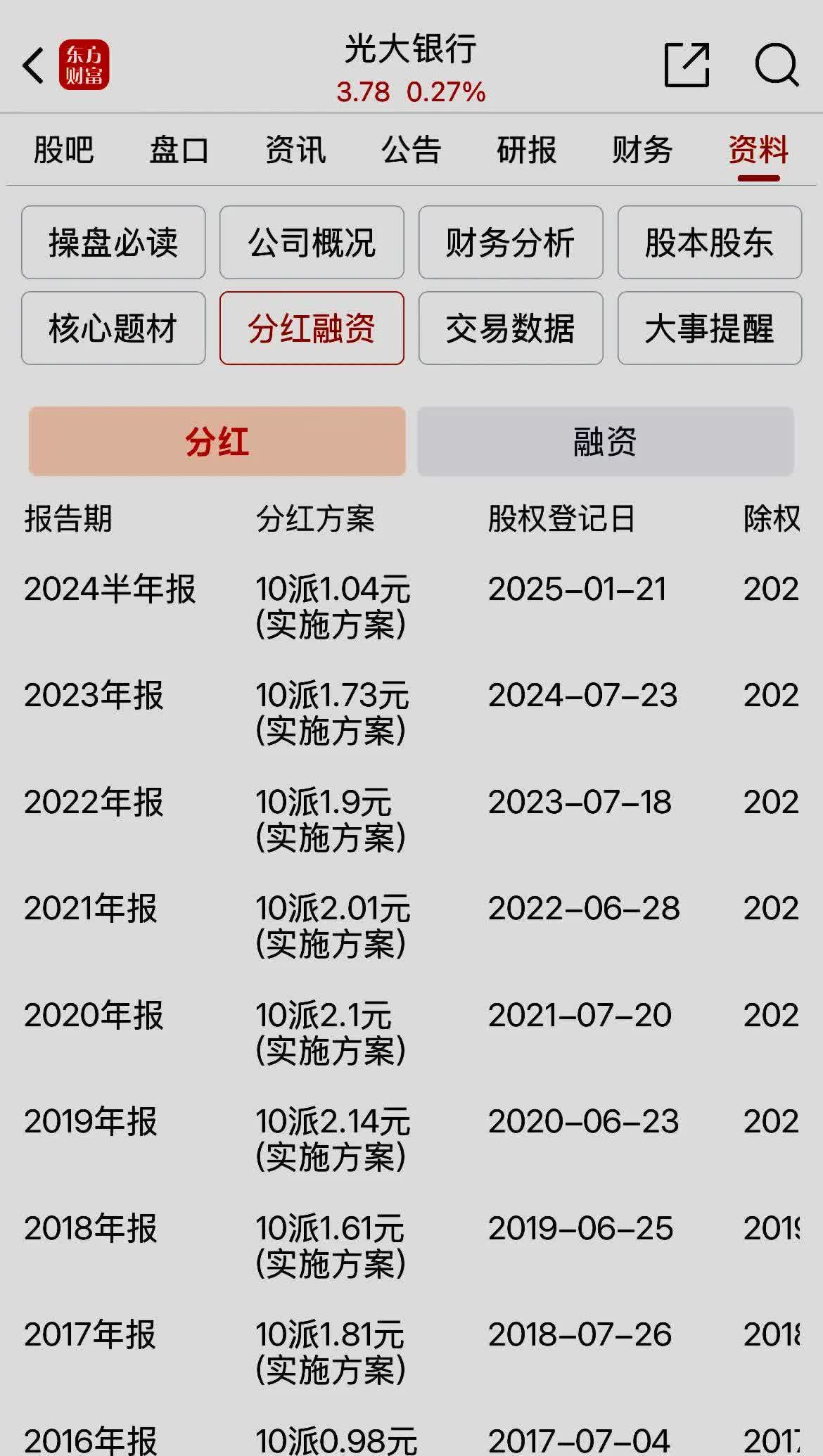The image size is (823, 1456).
Task: Click the back arrow to return
Action: pyautogui.click(x=31, y=65)
